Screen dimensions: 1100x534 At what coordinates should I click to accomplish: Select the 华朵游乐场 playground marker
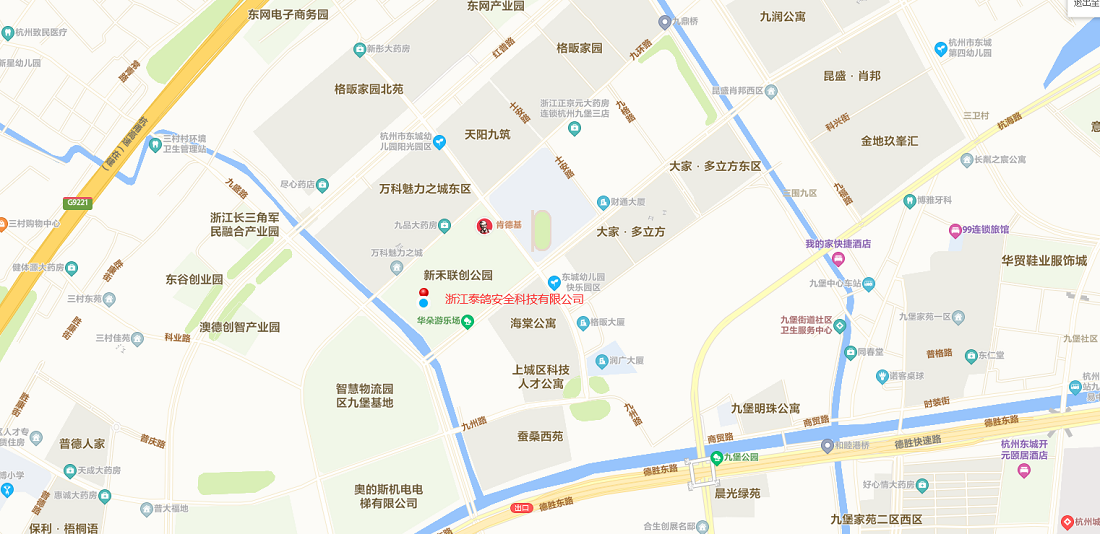467,320
